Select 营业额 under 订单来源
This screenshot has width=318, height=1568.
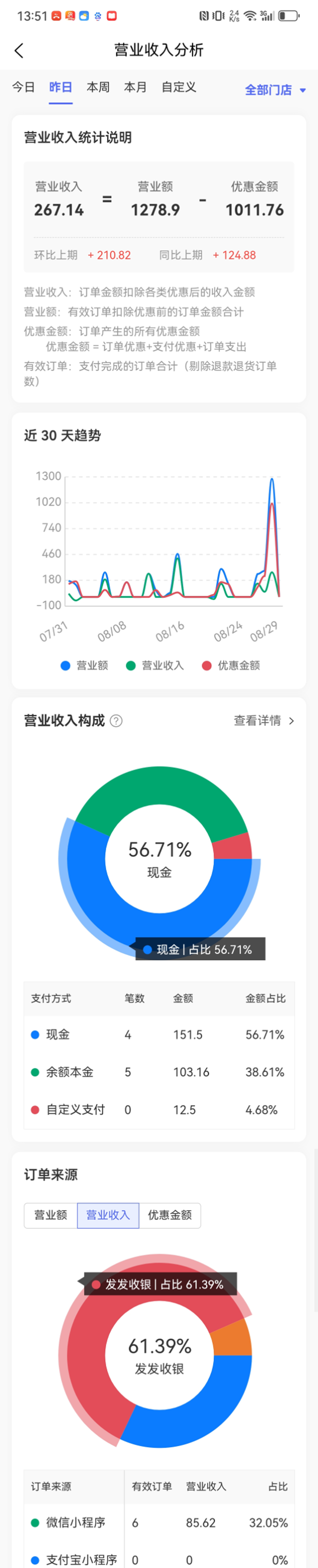pyautogui.click(x=51, y=1215)
